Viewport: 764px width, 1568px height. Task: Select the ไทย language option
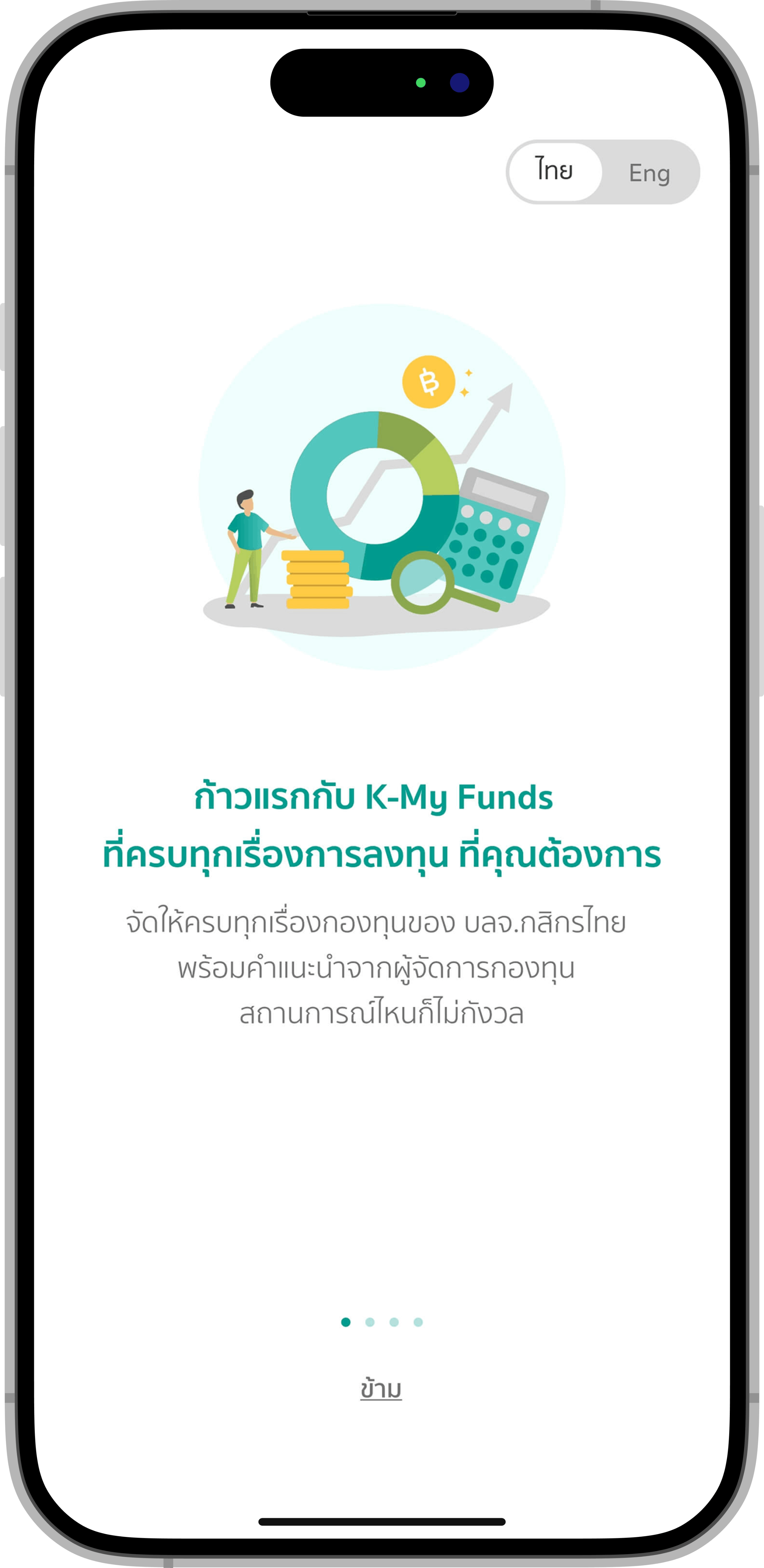click(554, 172)
